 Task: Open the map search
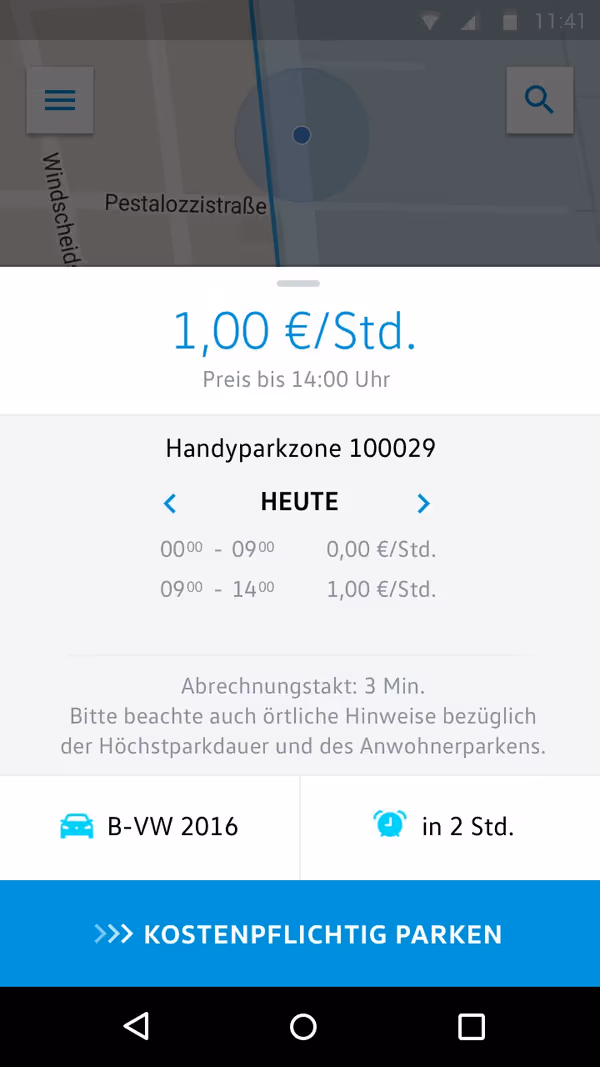point(539,100)
